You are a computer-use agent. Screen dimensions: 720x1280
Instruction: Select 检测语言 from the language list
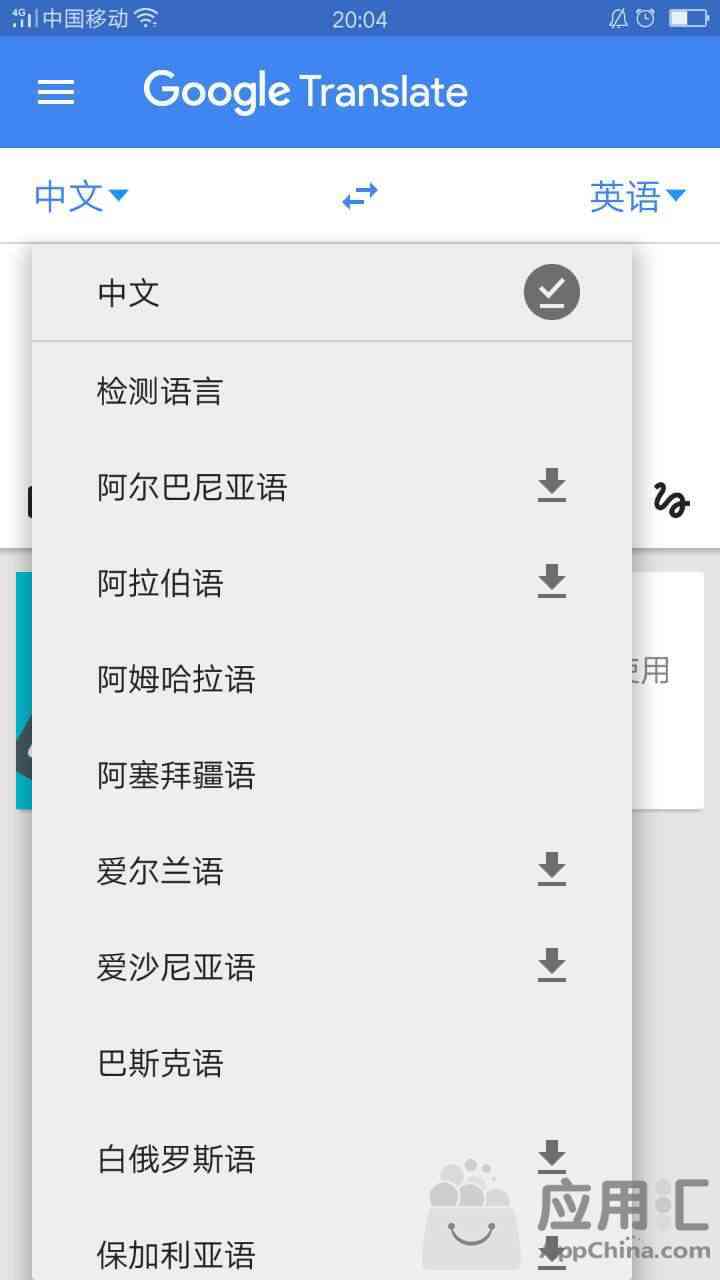332,391
